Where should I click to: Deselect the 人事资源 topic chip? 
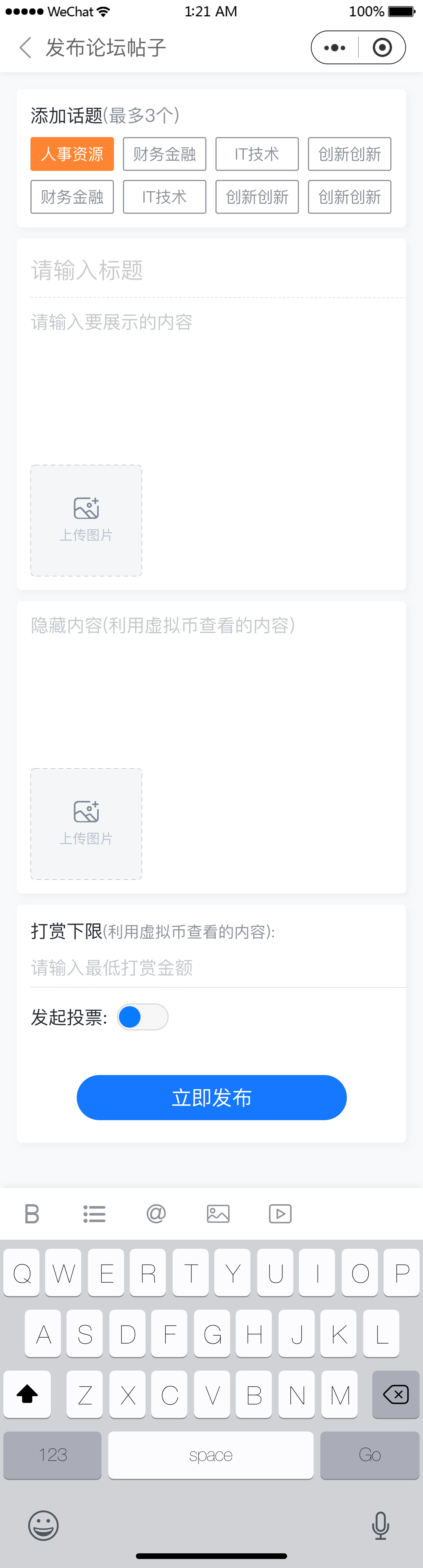tap(72, 154)
